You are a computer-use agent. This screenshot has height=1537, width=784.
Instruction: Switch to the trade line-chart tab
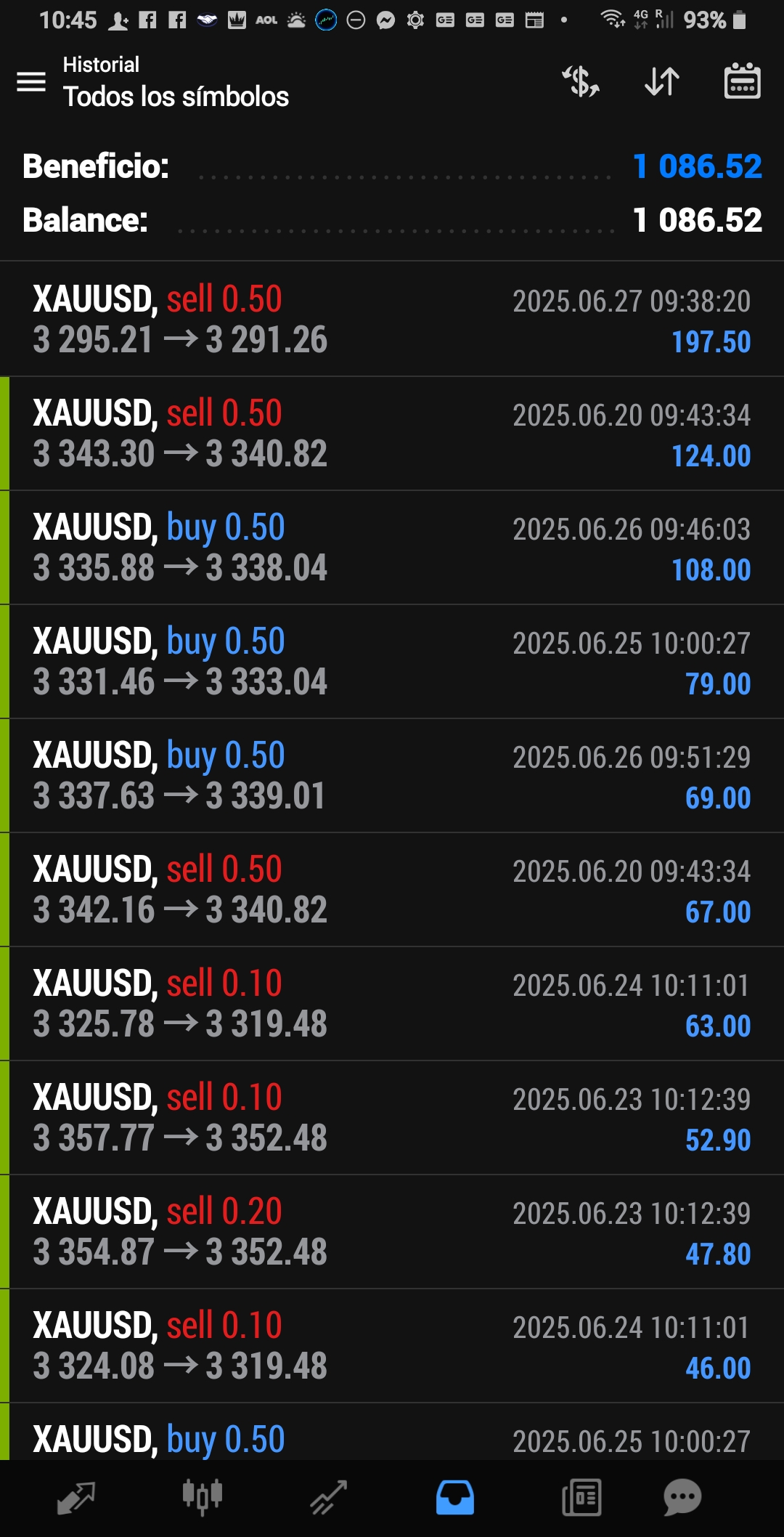329,1498
